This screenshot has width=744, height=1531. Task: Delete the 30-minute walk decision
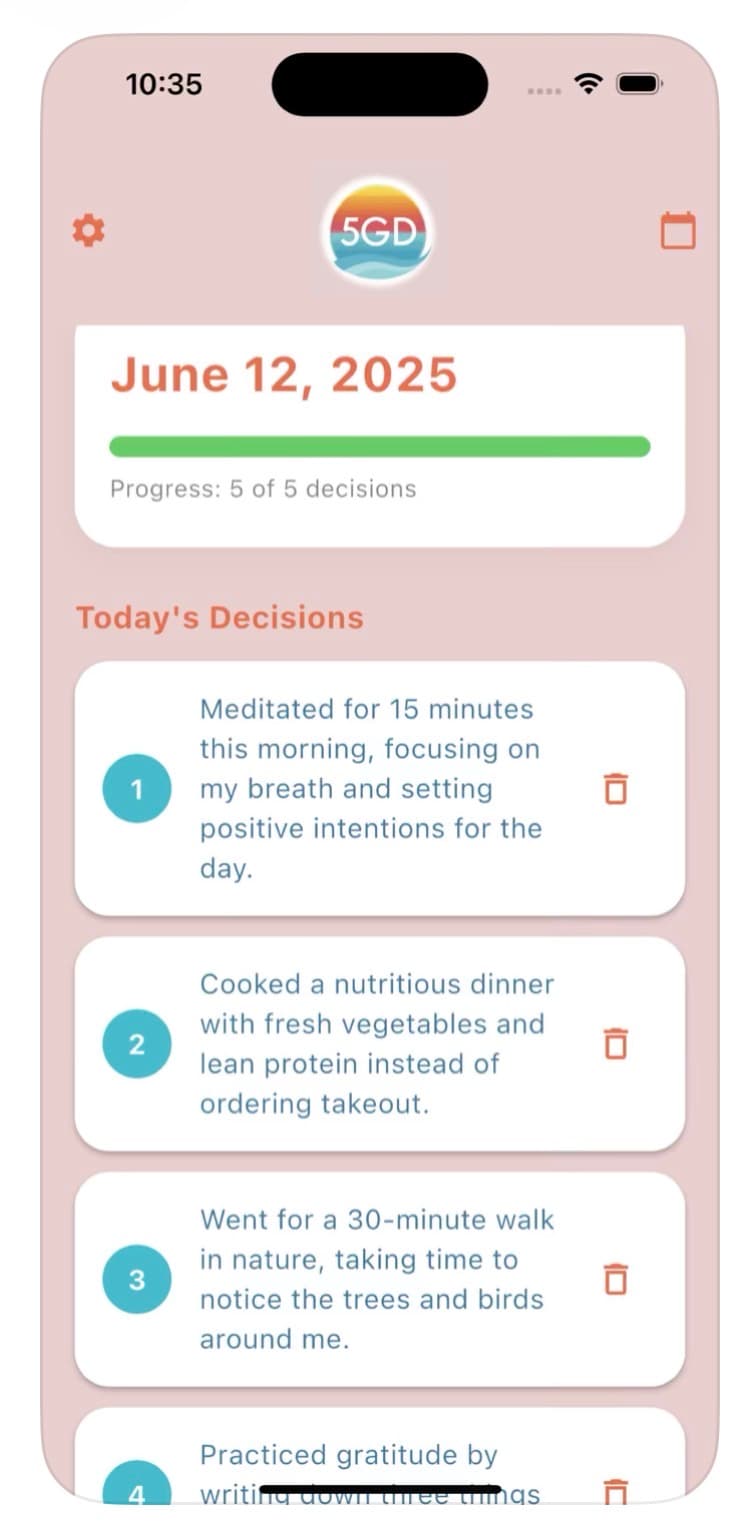click(615, 1279)
